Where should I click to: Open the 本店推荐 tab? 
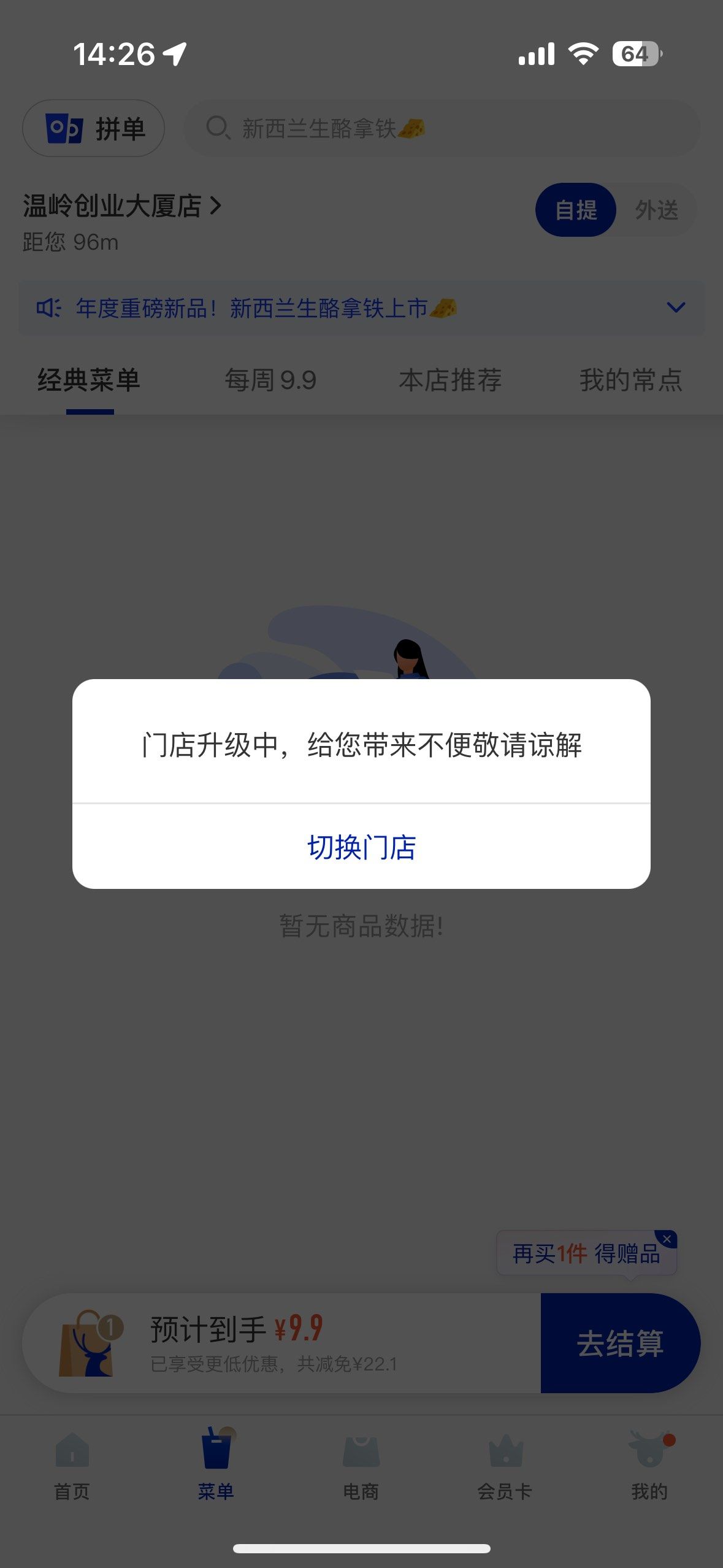pyautogui.click(x=449, y=381)
